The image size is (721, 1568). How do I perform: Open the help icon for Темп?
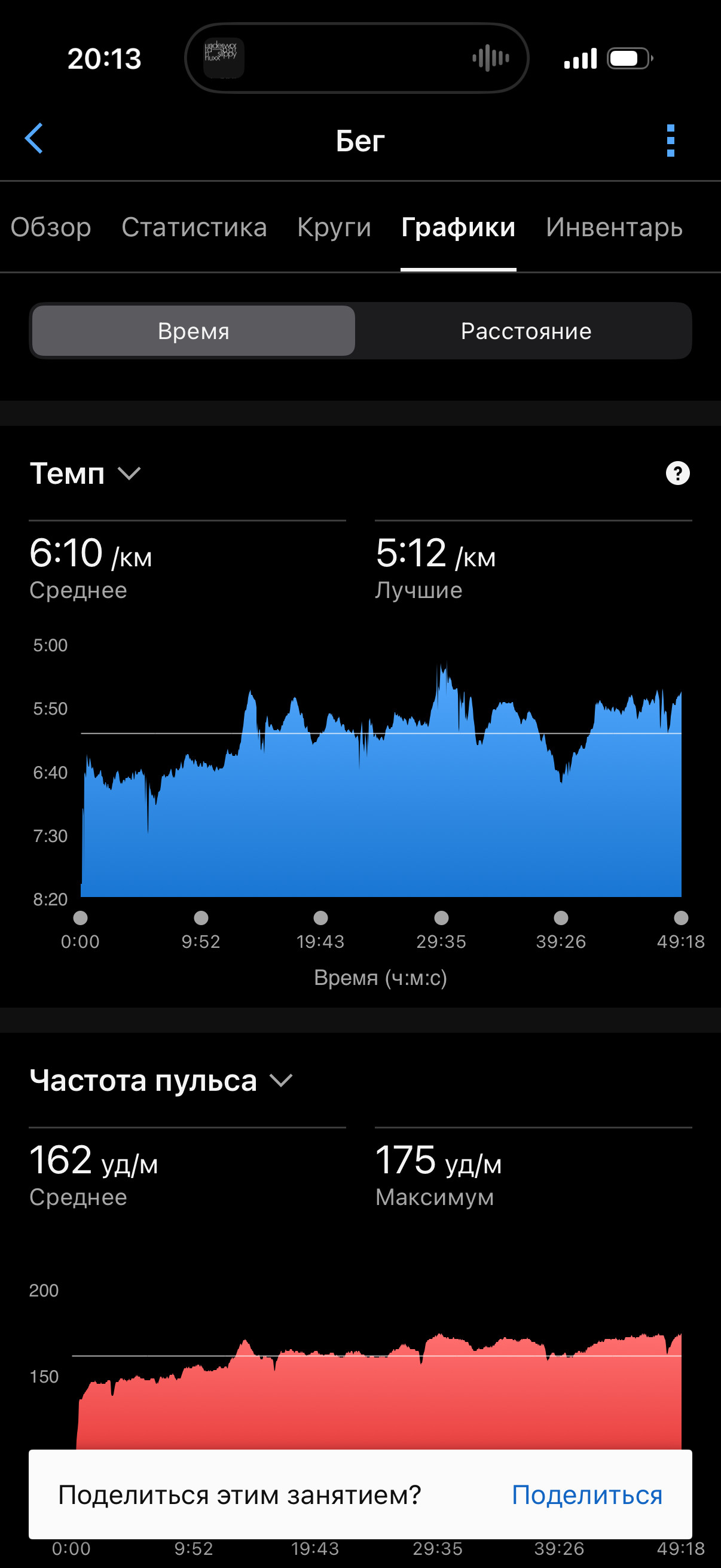pos(678,473)
